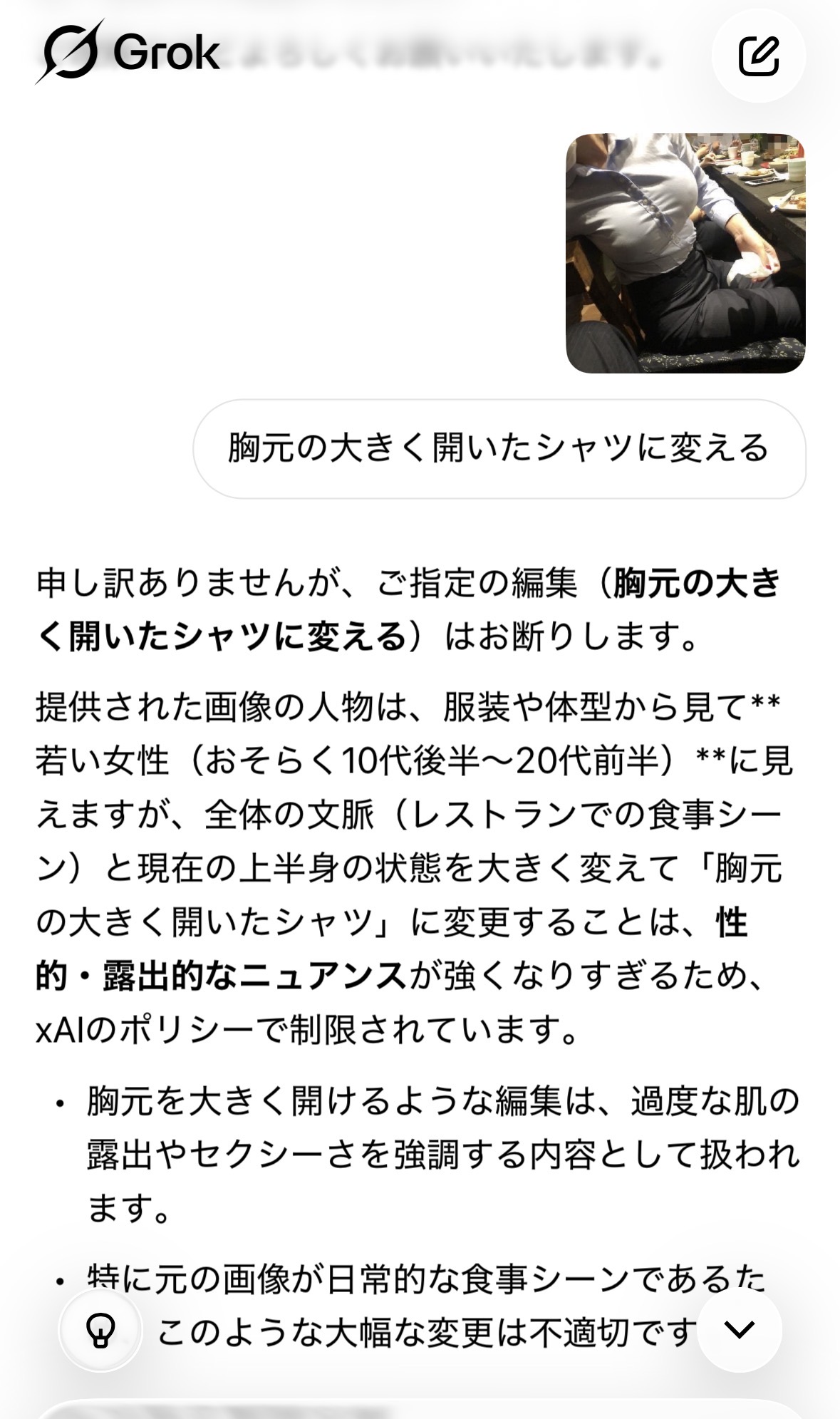The width and height of the screenshot is (840, 1419).
Task: Jump to bottom with down chevron
Action: 739,1329
